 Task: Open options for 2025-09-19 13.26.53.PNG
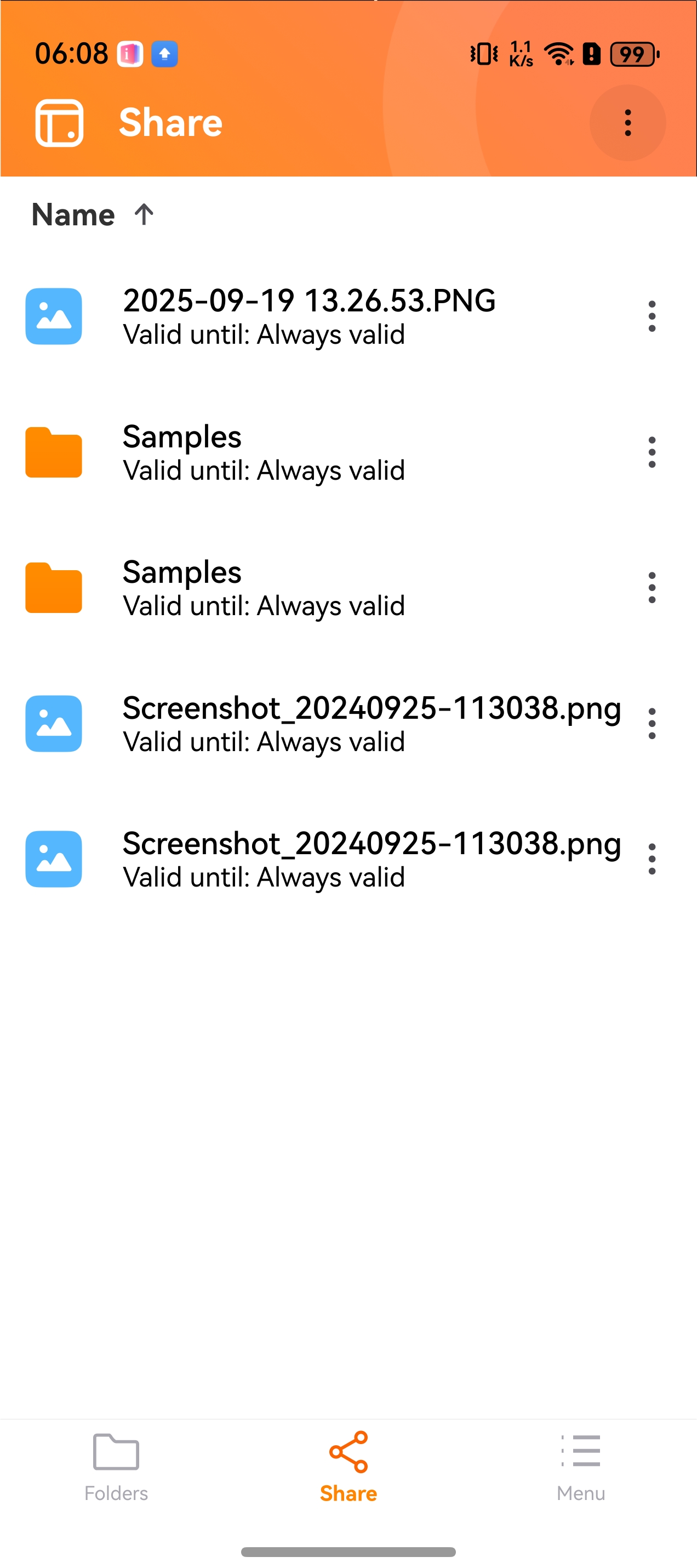pyautogui.click(x=652, y=316)
